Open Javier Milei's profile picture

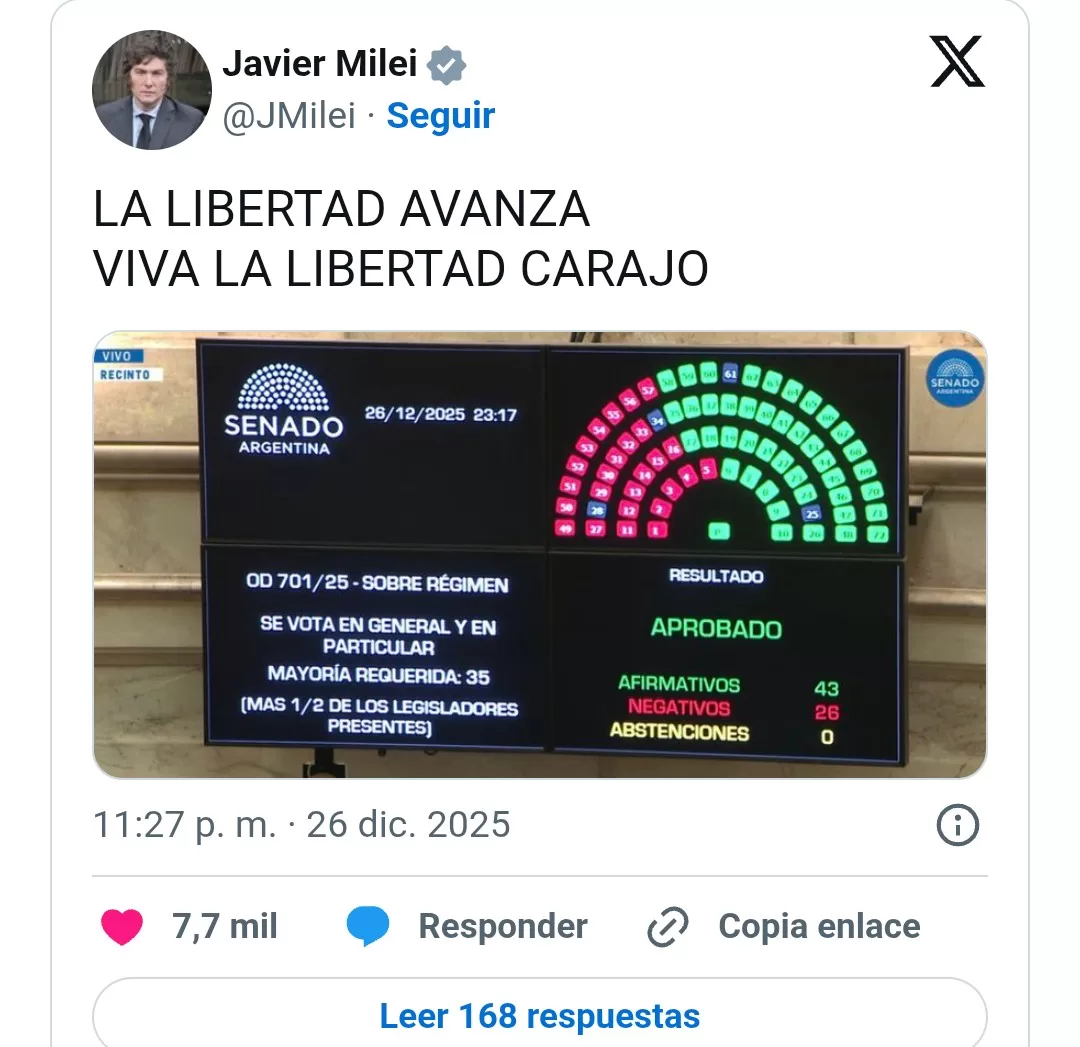pos(152,90)
